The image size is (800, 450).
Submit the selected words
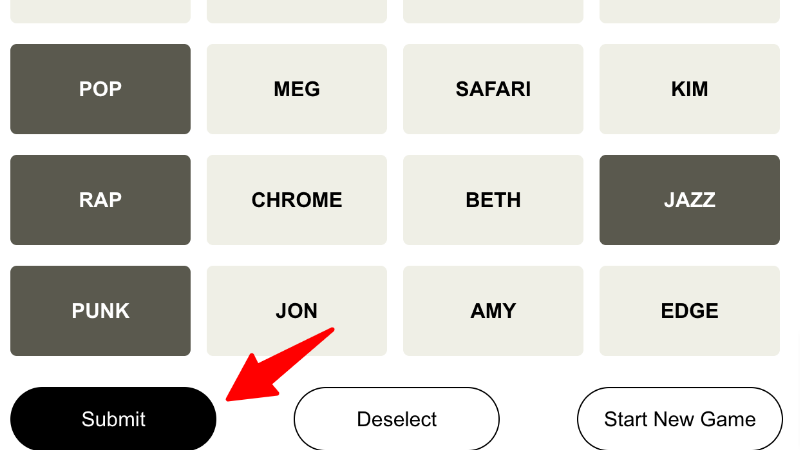click(113, 419)
